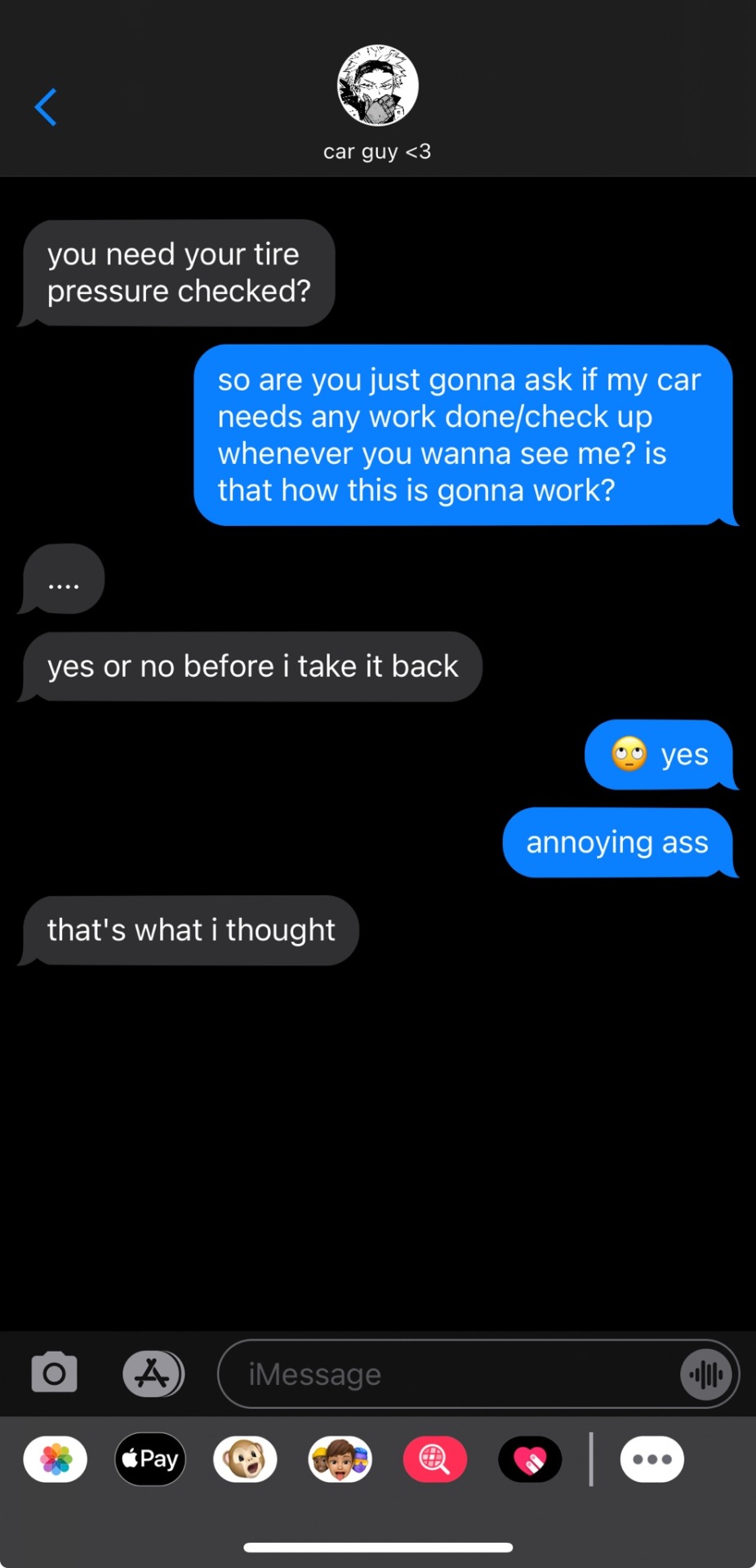This screenshot has width=756, height=1568.
Task: Open the More apps ellipsis button
Action: 651,1459
